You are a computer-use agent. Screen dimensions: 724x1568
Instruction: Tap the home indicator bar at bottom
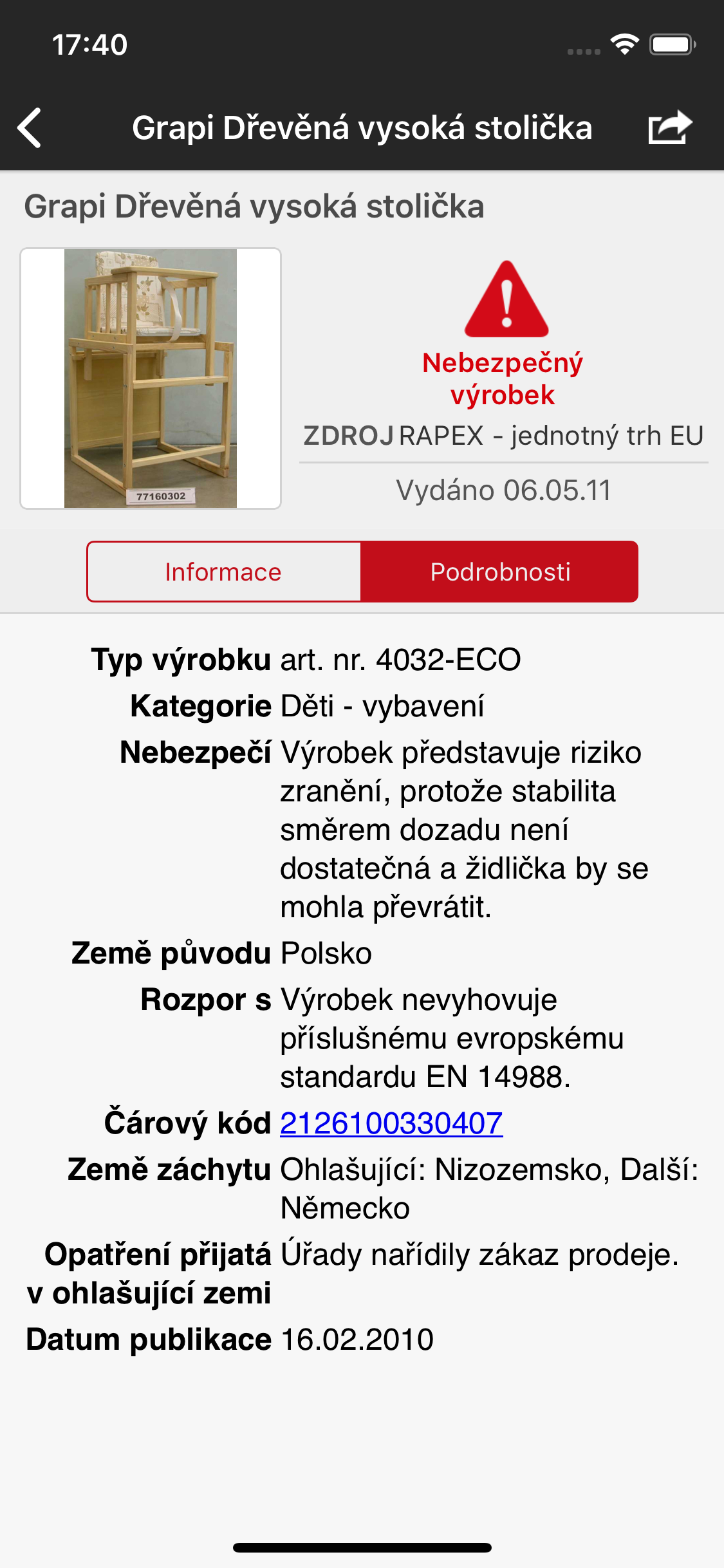click(362, 1547)
